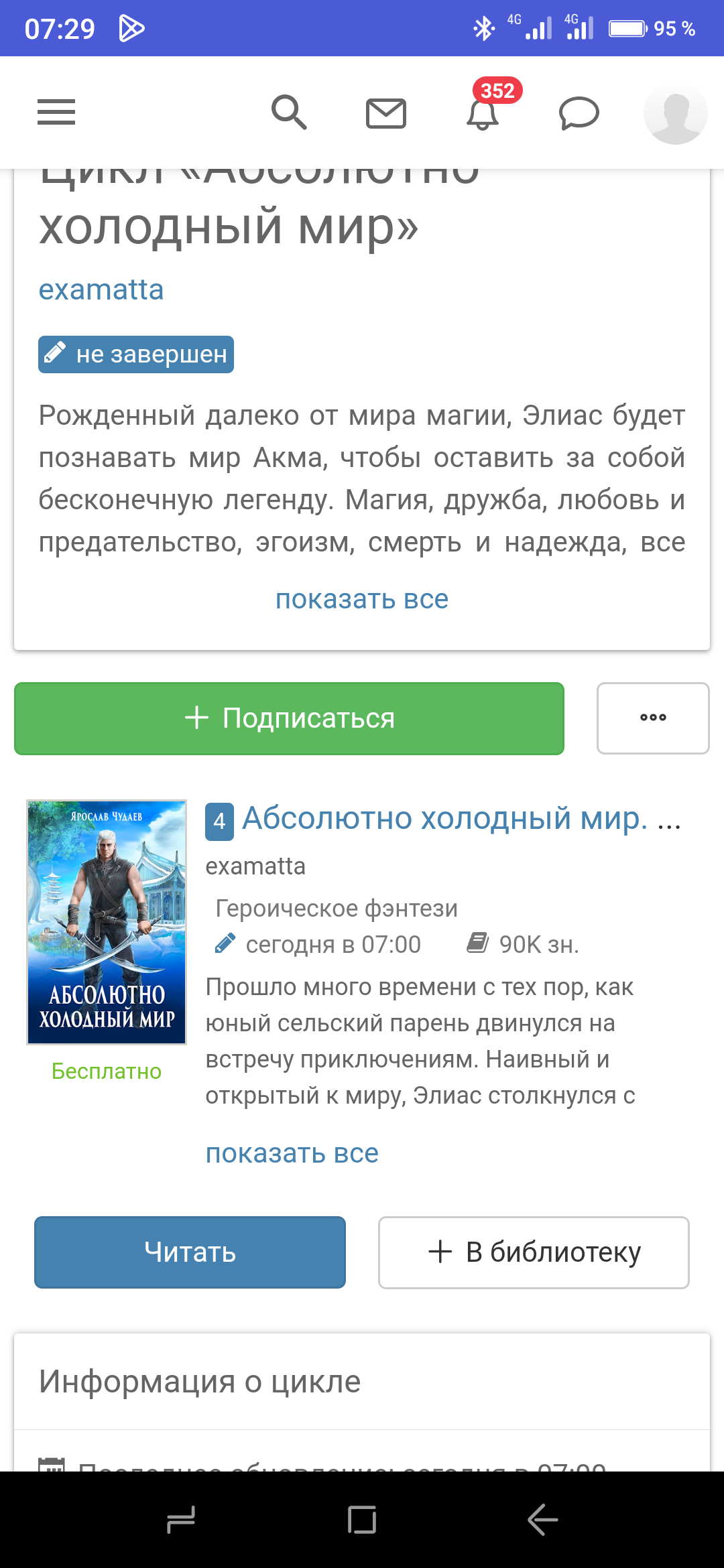
Task: Open author examatta under the cycle title
Action: pyautogui.click(x=101, y=289)
